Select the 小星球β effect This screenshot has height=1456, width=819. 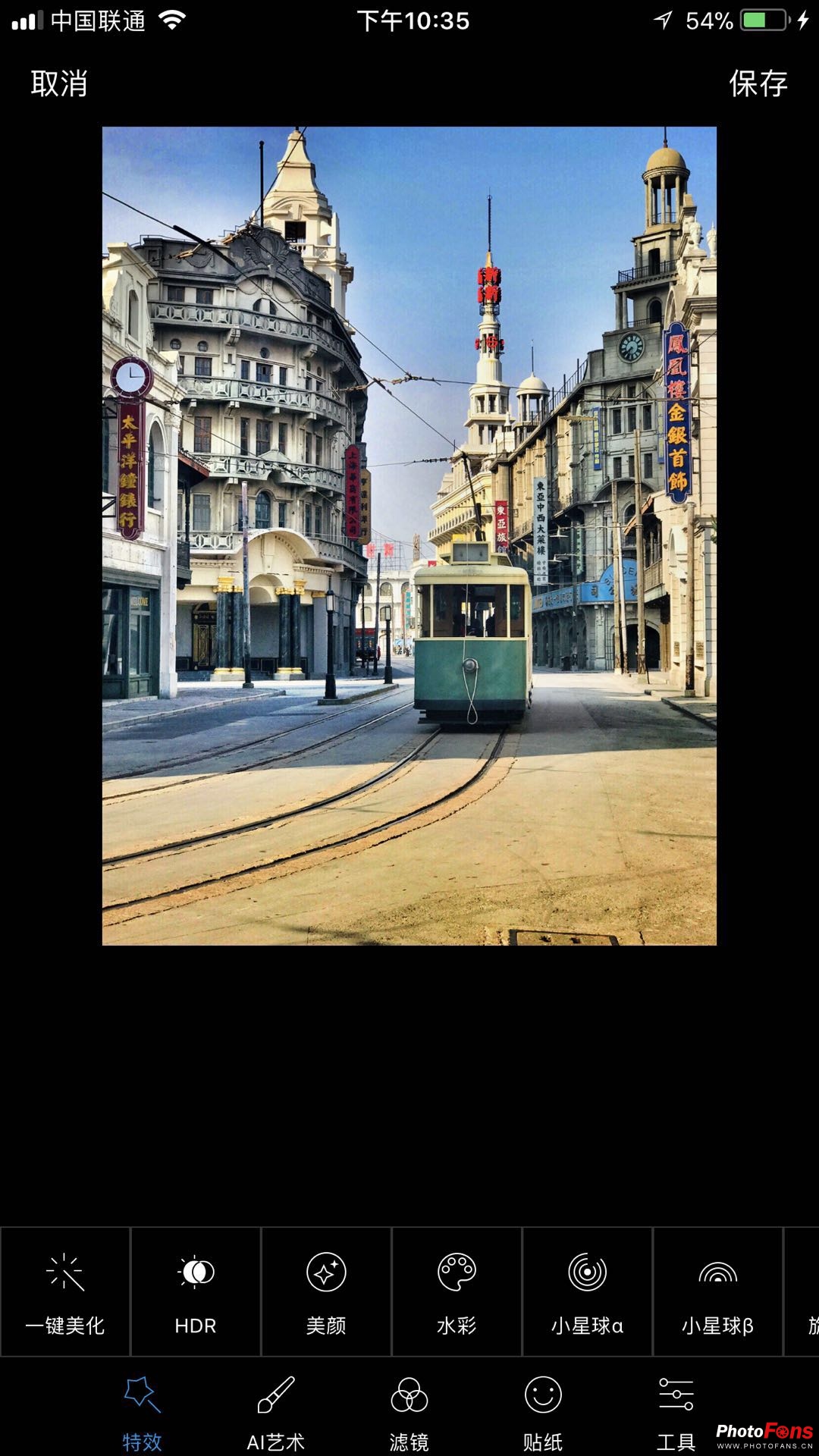(717, 1292)
